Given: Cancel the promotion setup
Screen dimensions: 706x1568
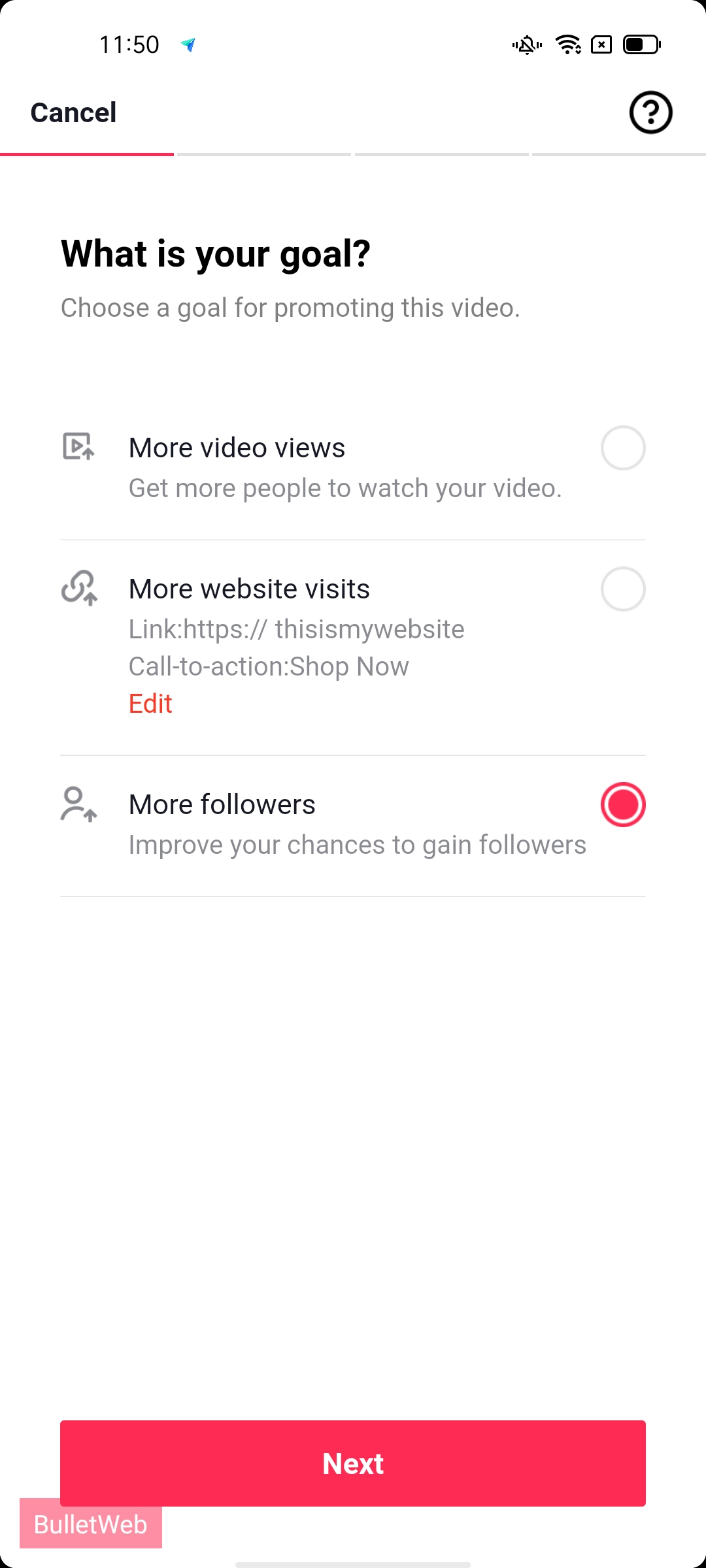Looking at the screenshot, I should point(73,112).
